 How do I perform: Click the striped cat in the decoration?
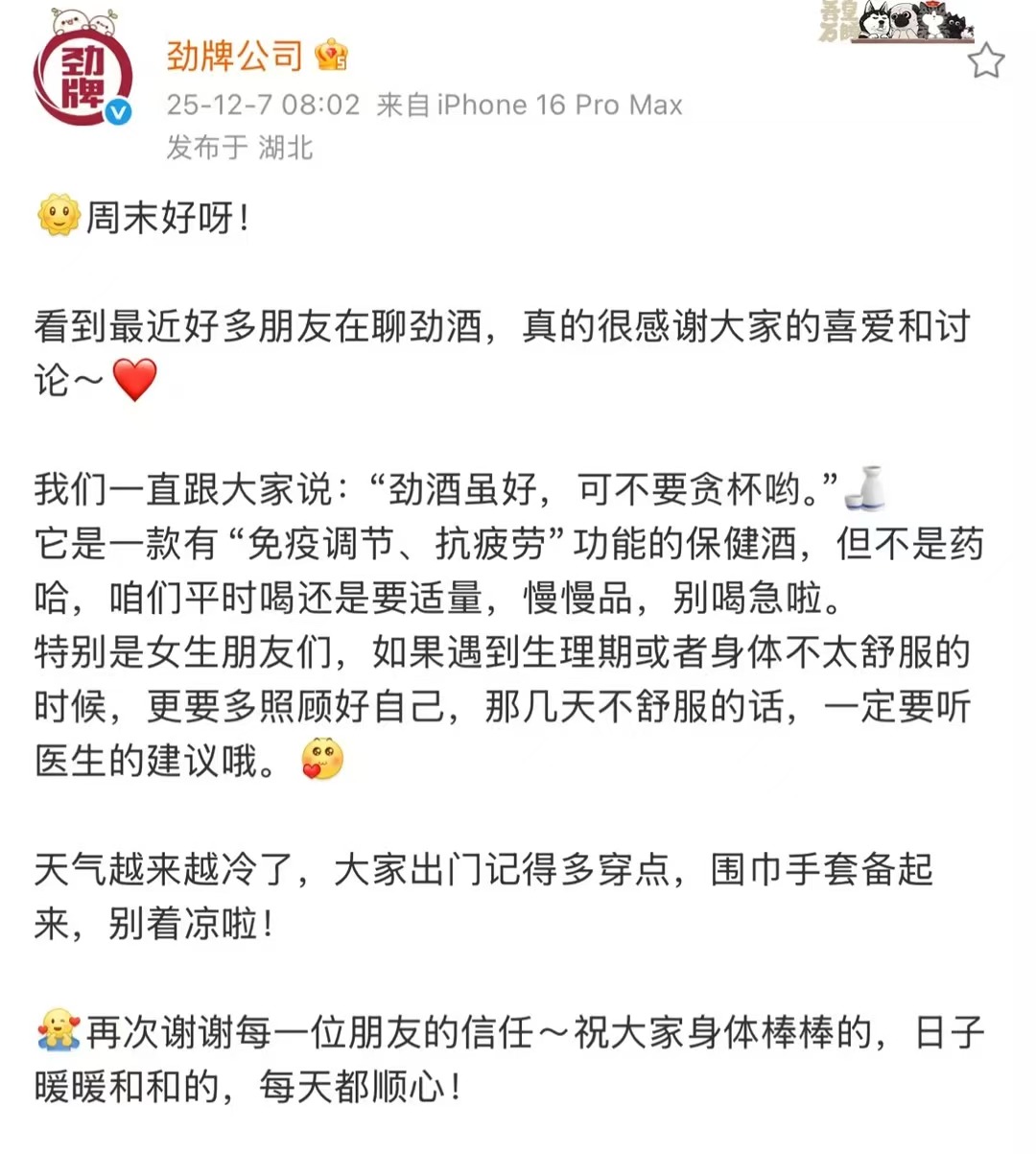(x=931, y=19)
